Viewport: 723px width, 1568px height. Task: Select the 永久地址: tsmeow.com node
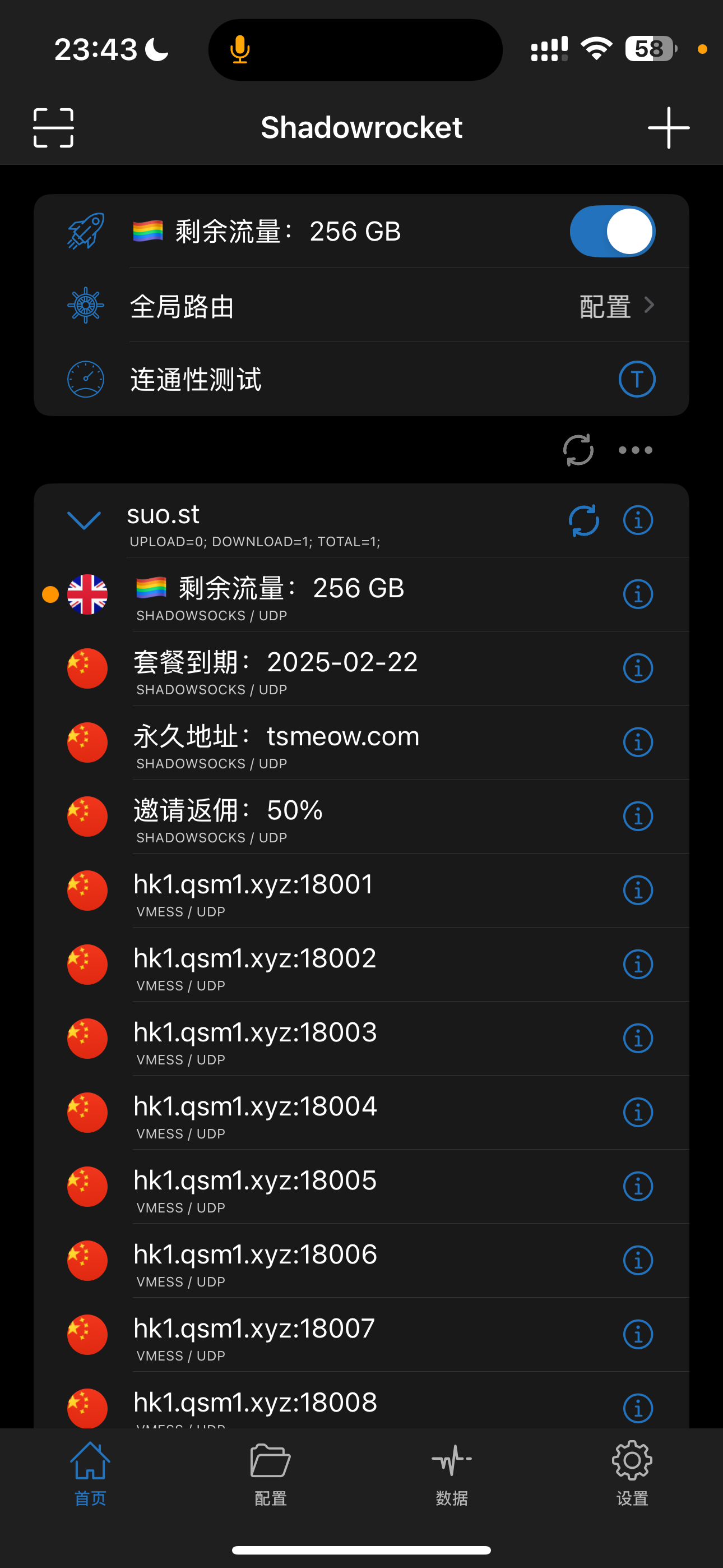pyautogui.click(x=361, y=743)
